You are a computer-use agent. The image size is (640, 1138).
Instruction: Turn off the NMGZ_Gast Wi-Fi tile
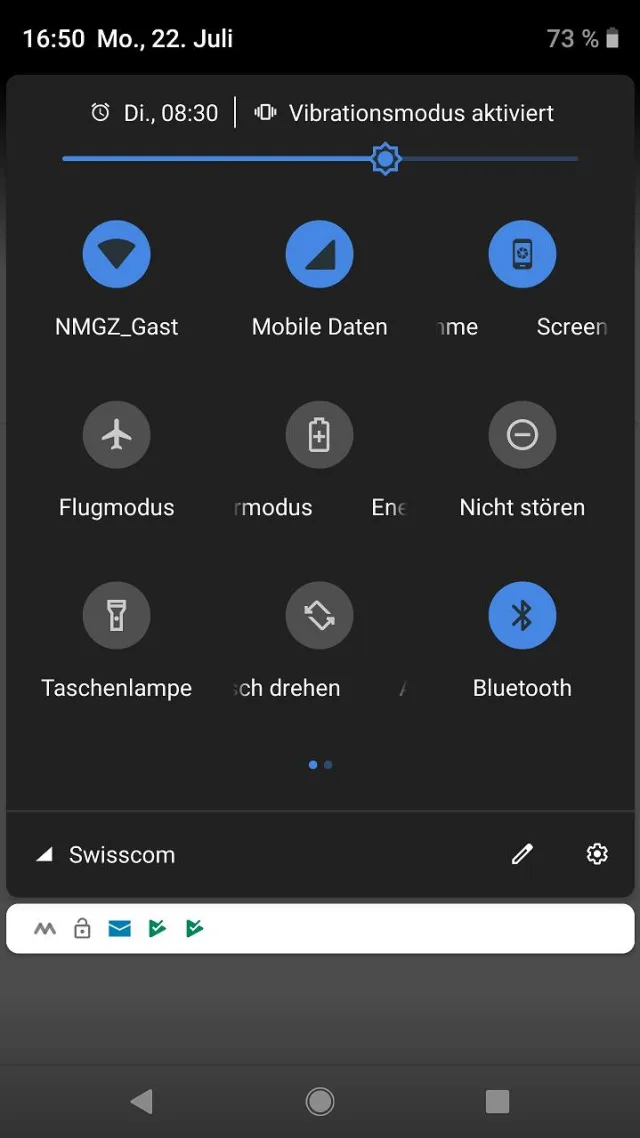pos(117,254)
